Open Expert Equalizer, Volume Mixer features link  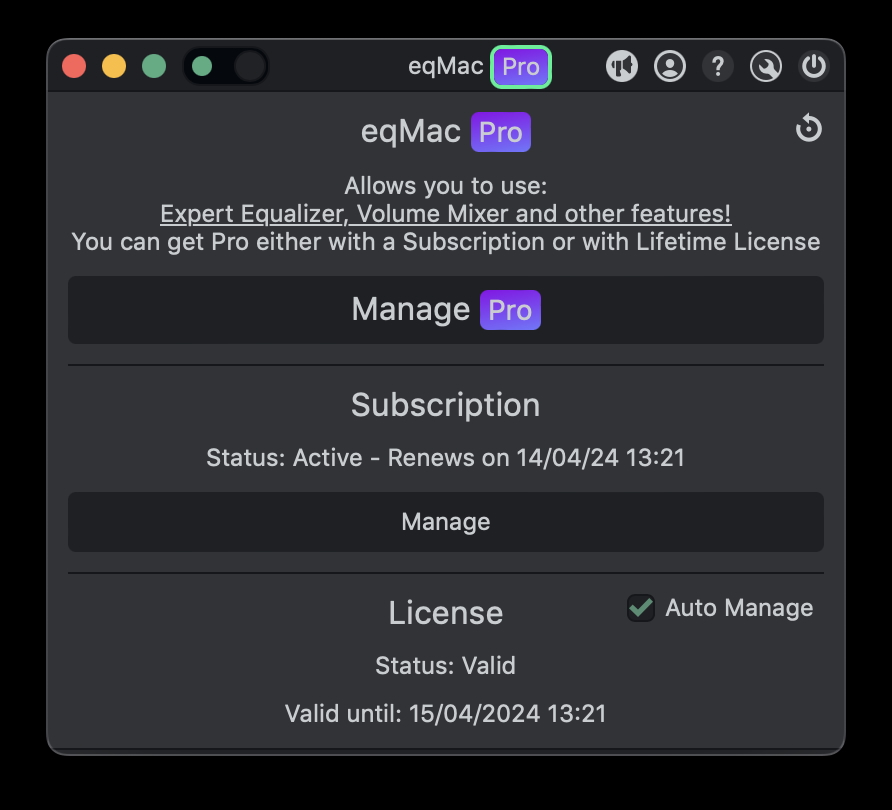445,214
